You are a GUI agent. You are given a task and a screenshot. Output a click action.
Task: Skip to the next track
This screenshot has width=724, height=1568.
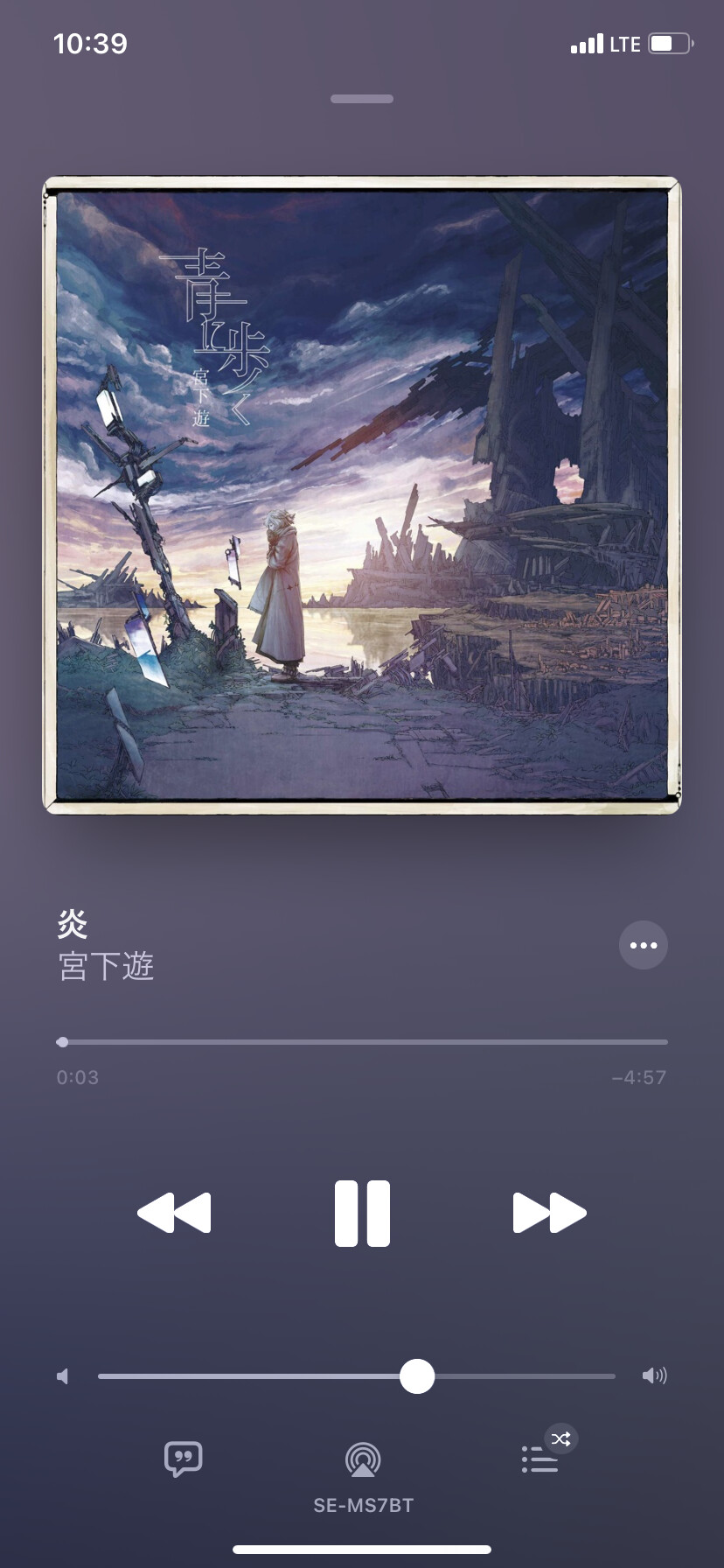coord(549,1213)
